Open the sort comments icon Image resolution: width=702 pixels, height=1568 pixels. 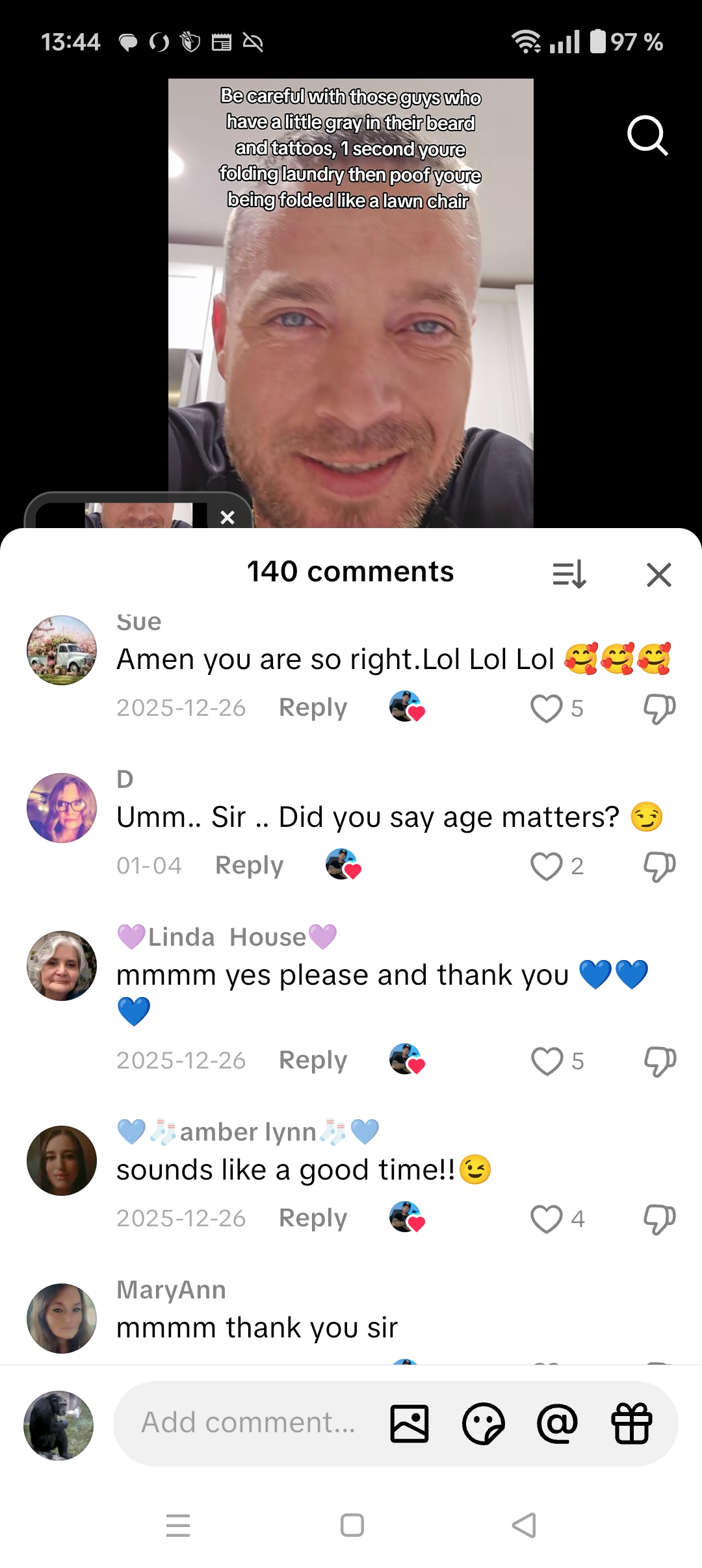pos(570,574)
